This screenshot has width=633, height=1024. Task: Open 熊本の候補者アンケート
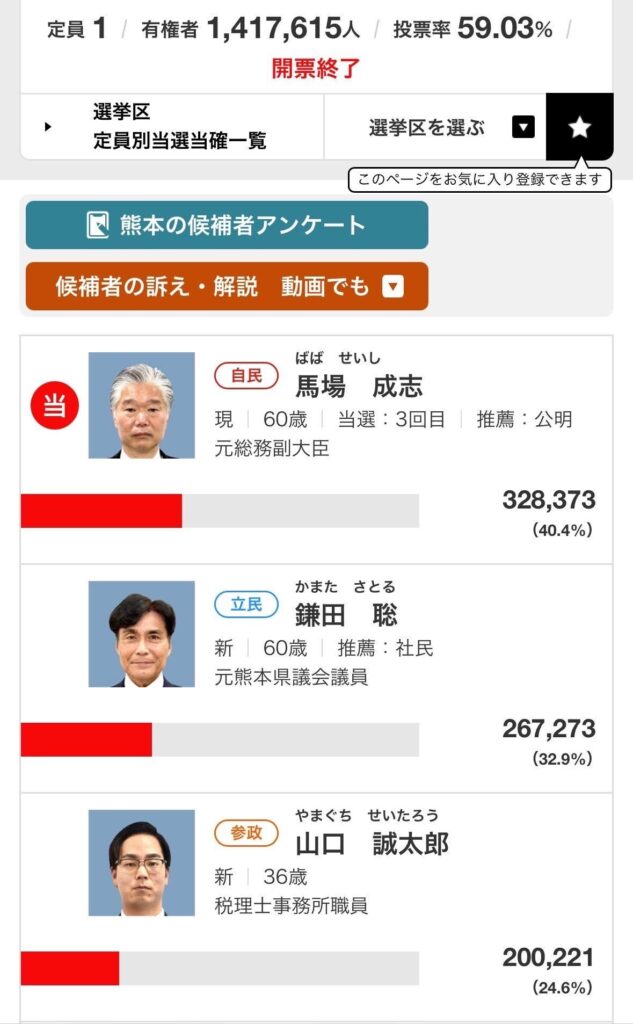[x=227, y=225]
